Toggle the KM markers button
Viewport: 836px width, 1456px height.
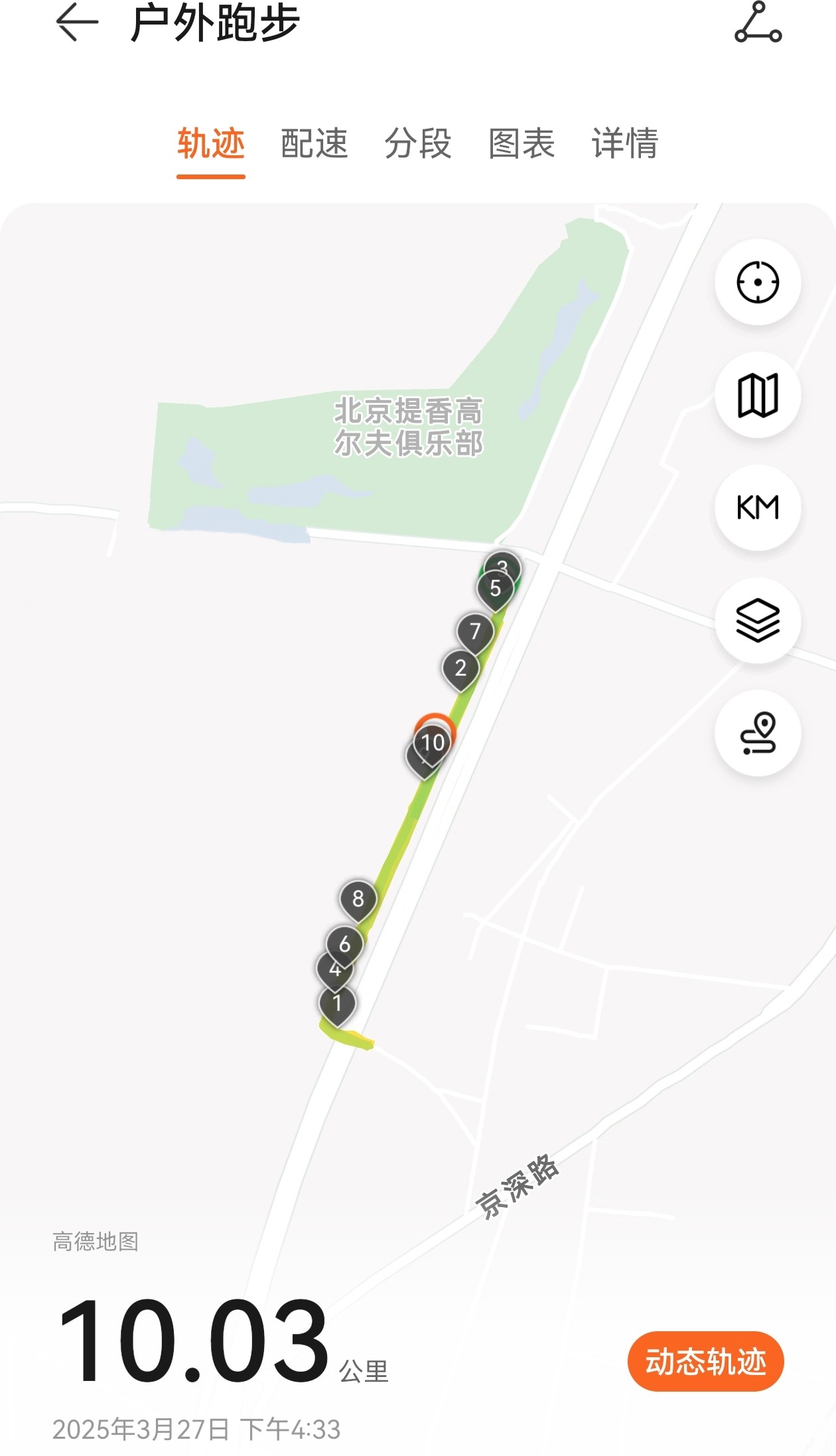point(758,508)
